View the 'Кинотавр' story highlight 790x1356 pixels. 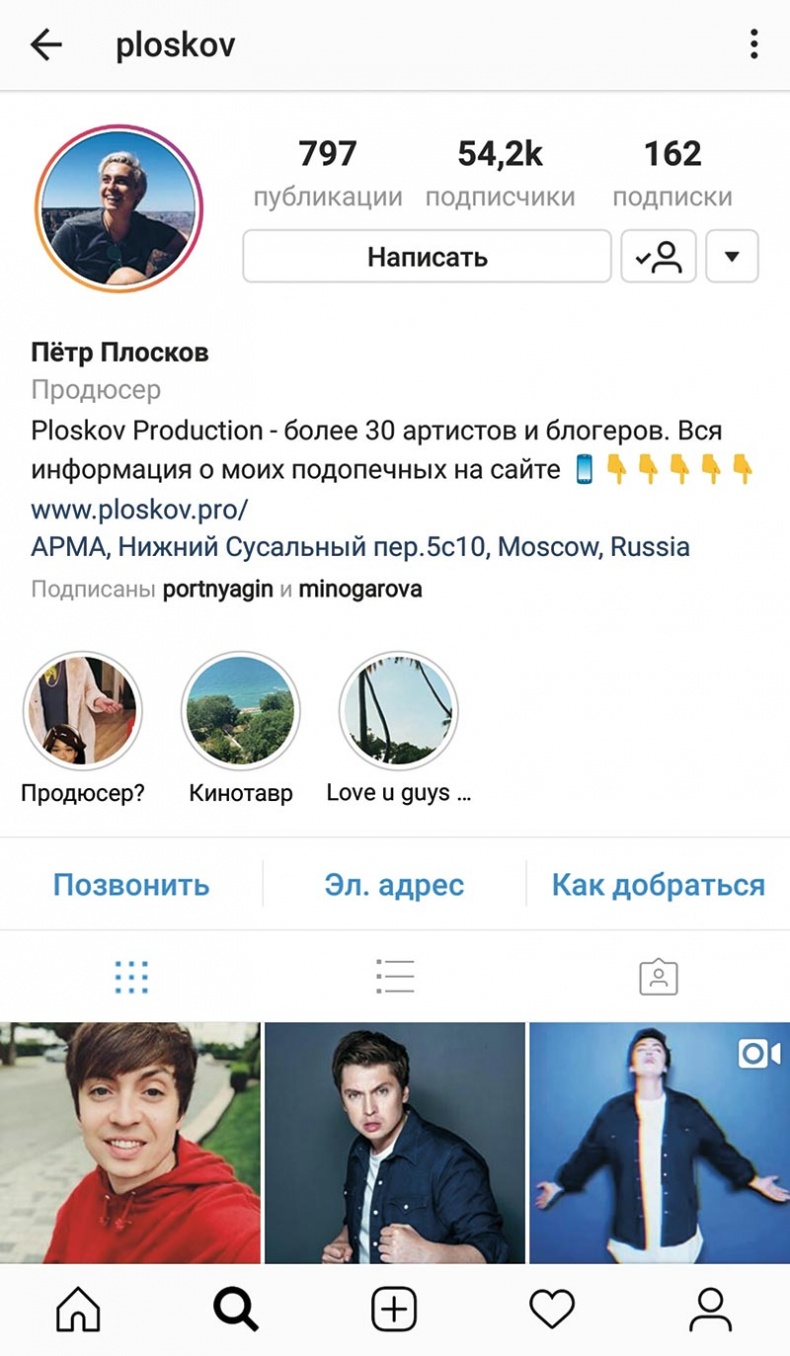pos(240,710)
